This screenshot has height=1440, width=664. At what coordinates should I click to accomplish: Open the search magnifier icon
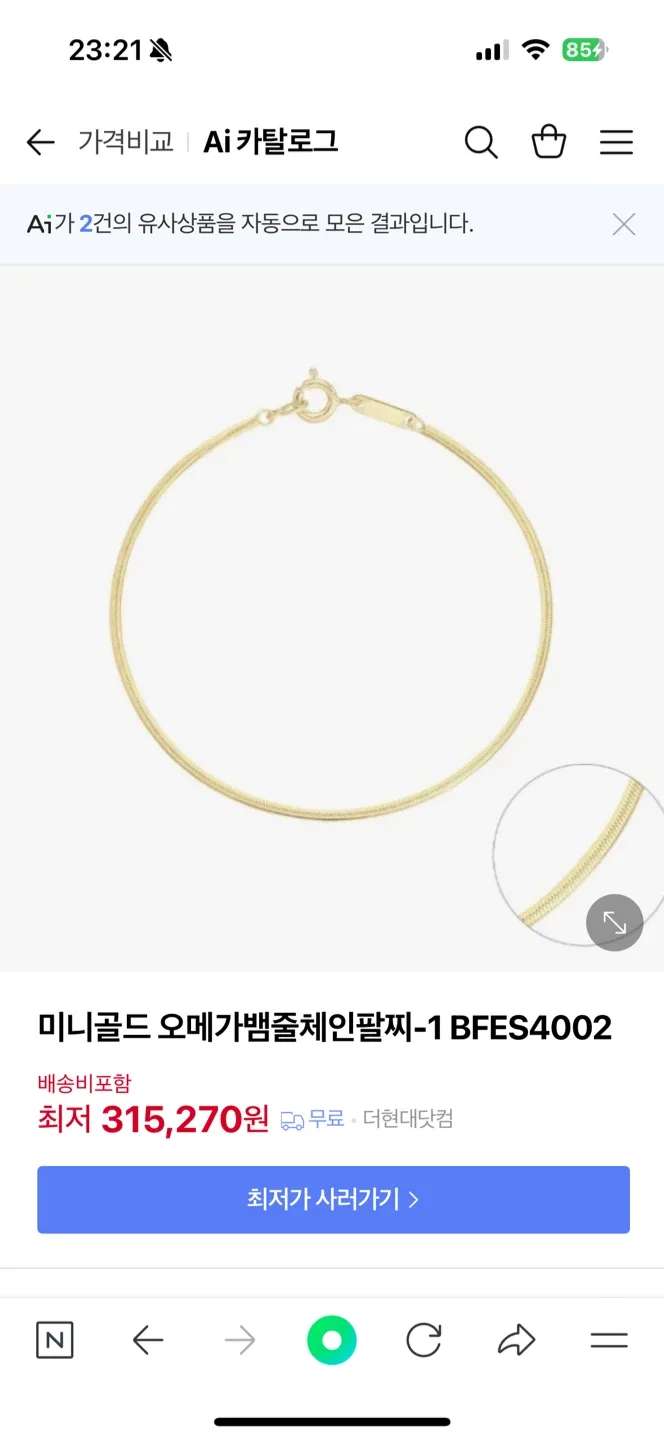(x=481, y=143)
